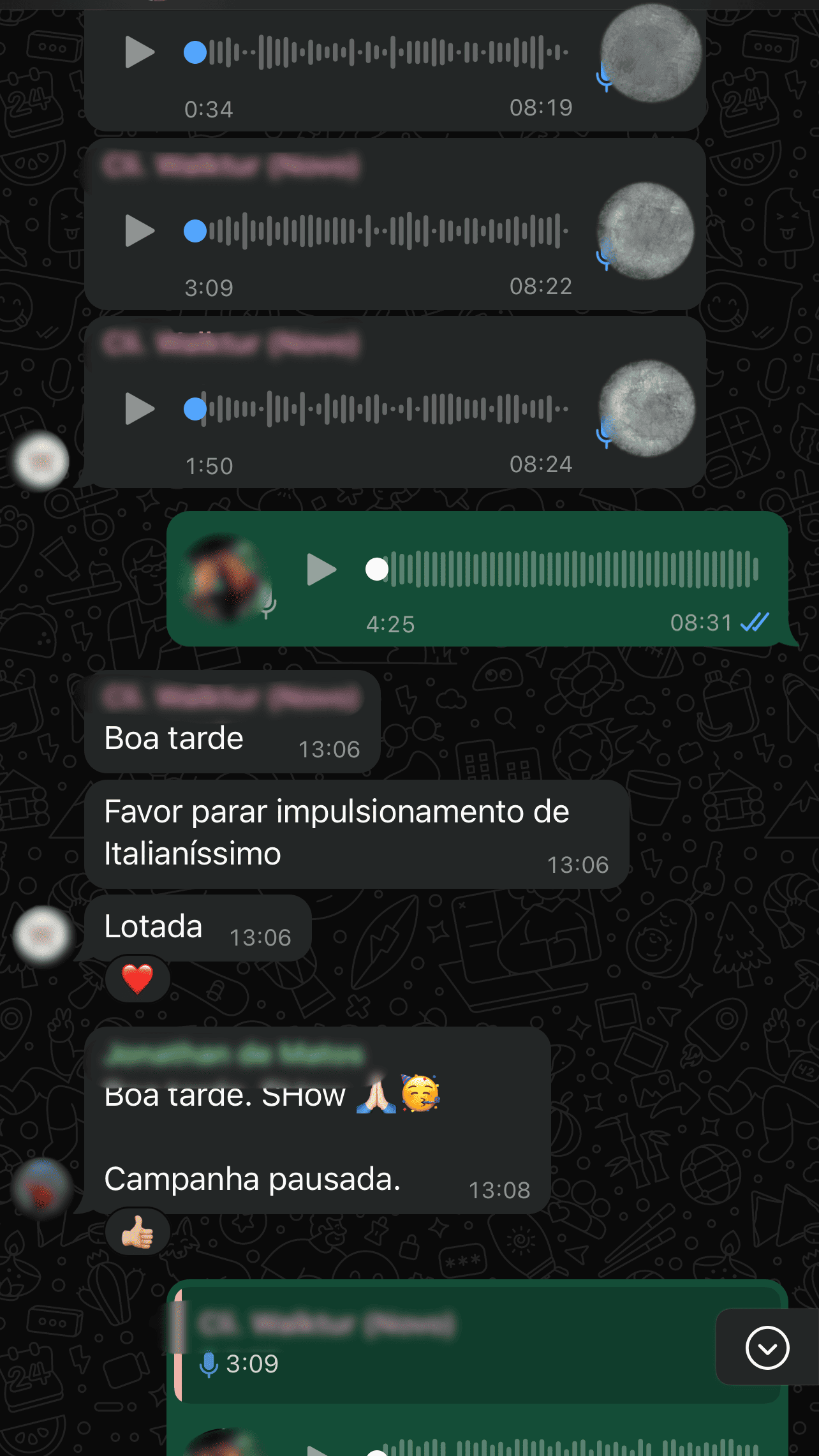
Task: Play the 4:25 sent voice message
Action: 321,569
